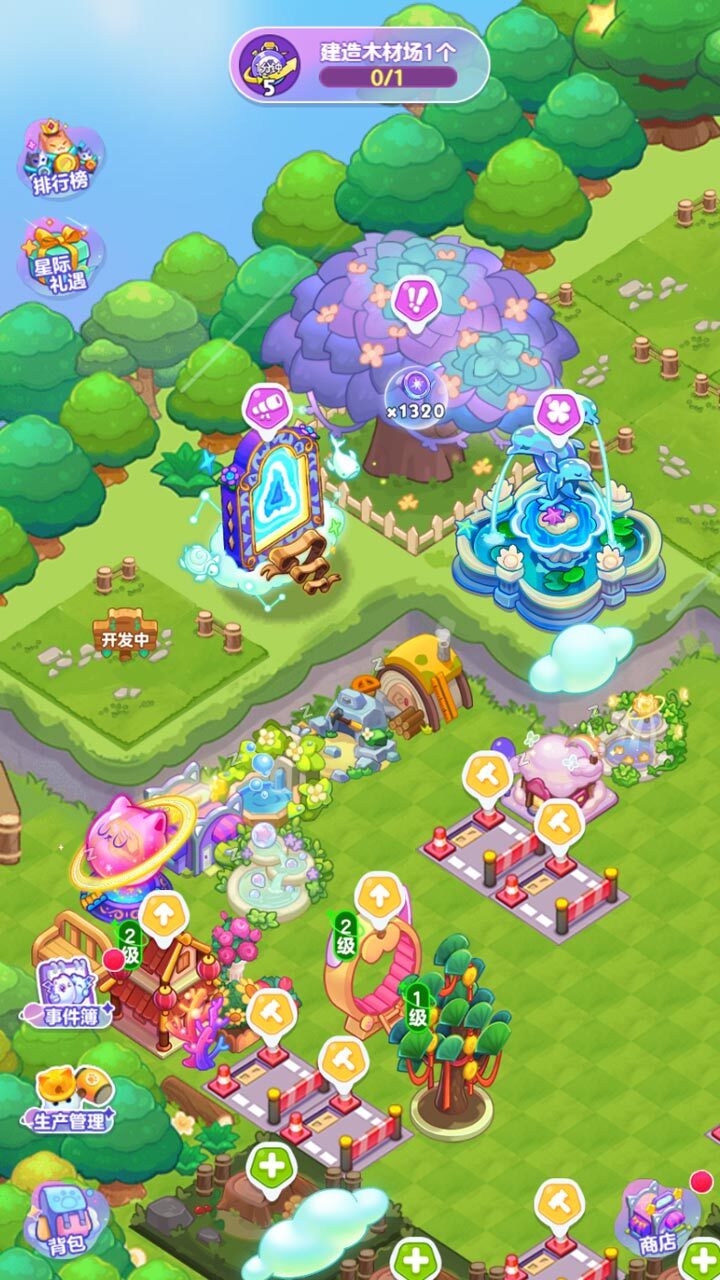Open the 背包 backpack

tap(61, 1220)
